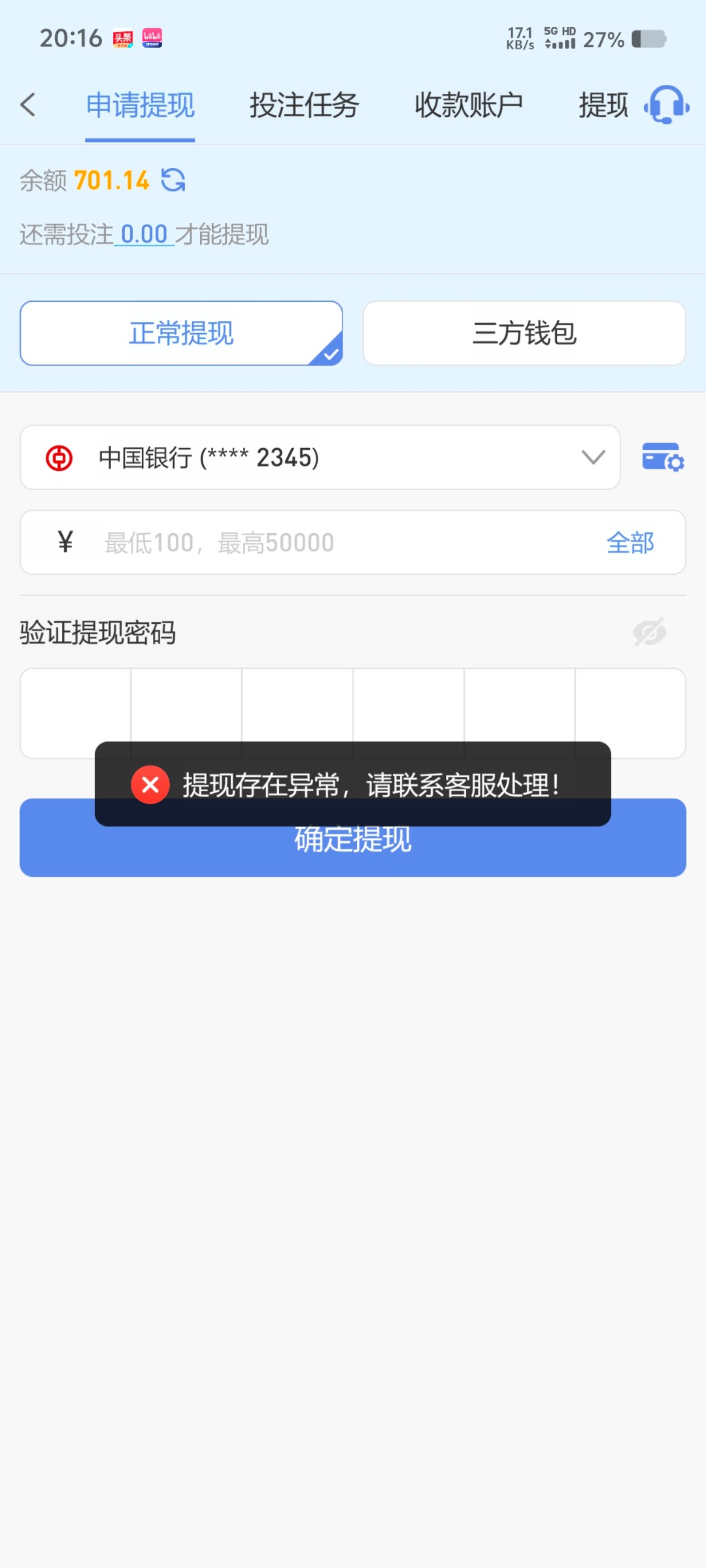Viewport: 706px width, 1568px height.
Task: Go back using the top-left arrow
Action: 27,105
